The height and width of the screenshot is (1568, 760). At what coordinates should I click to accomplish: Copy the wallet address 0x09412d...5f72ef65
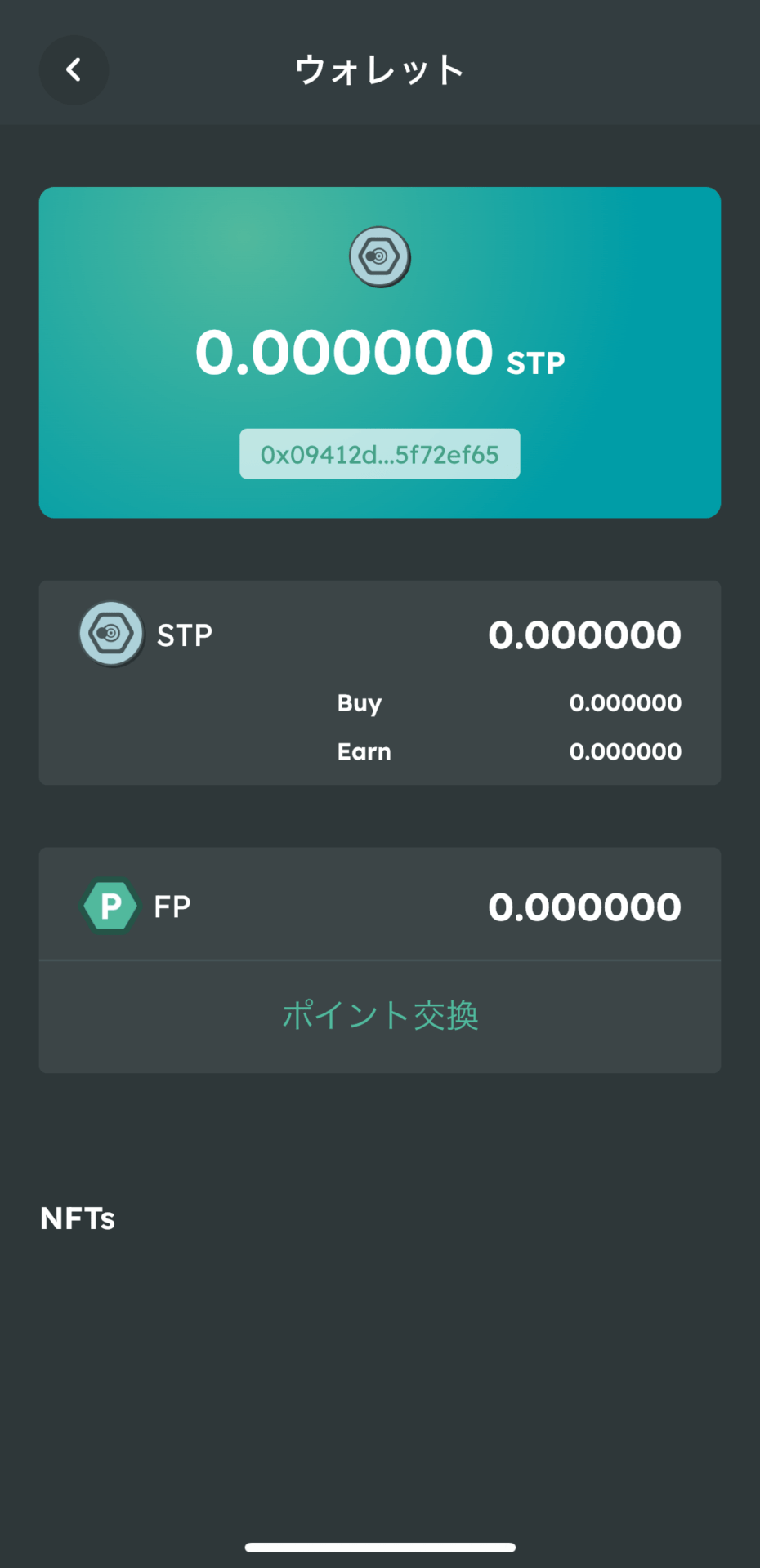(379, 454)
